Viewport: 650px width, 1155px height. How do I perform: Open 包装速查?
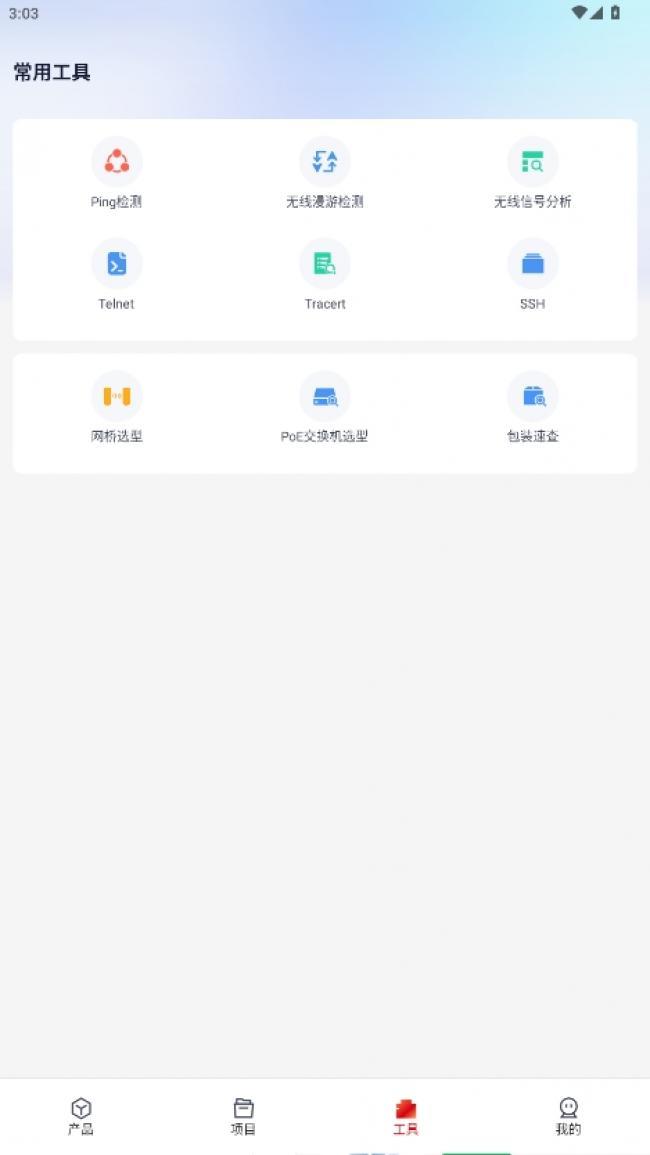tap(532, 407)
